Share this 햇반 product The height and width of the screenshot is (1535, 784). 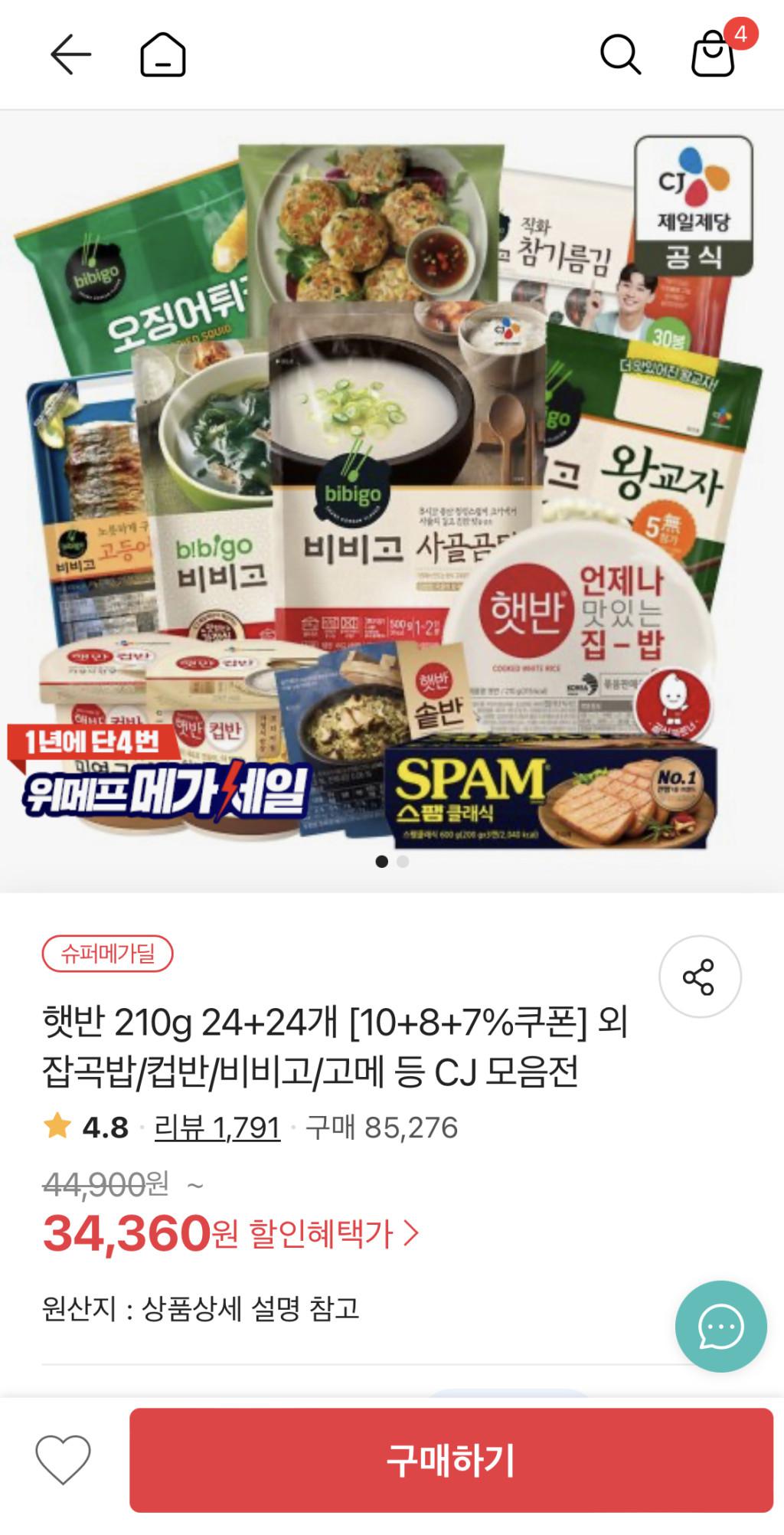click(x=699, y=977)
